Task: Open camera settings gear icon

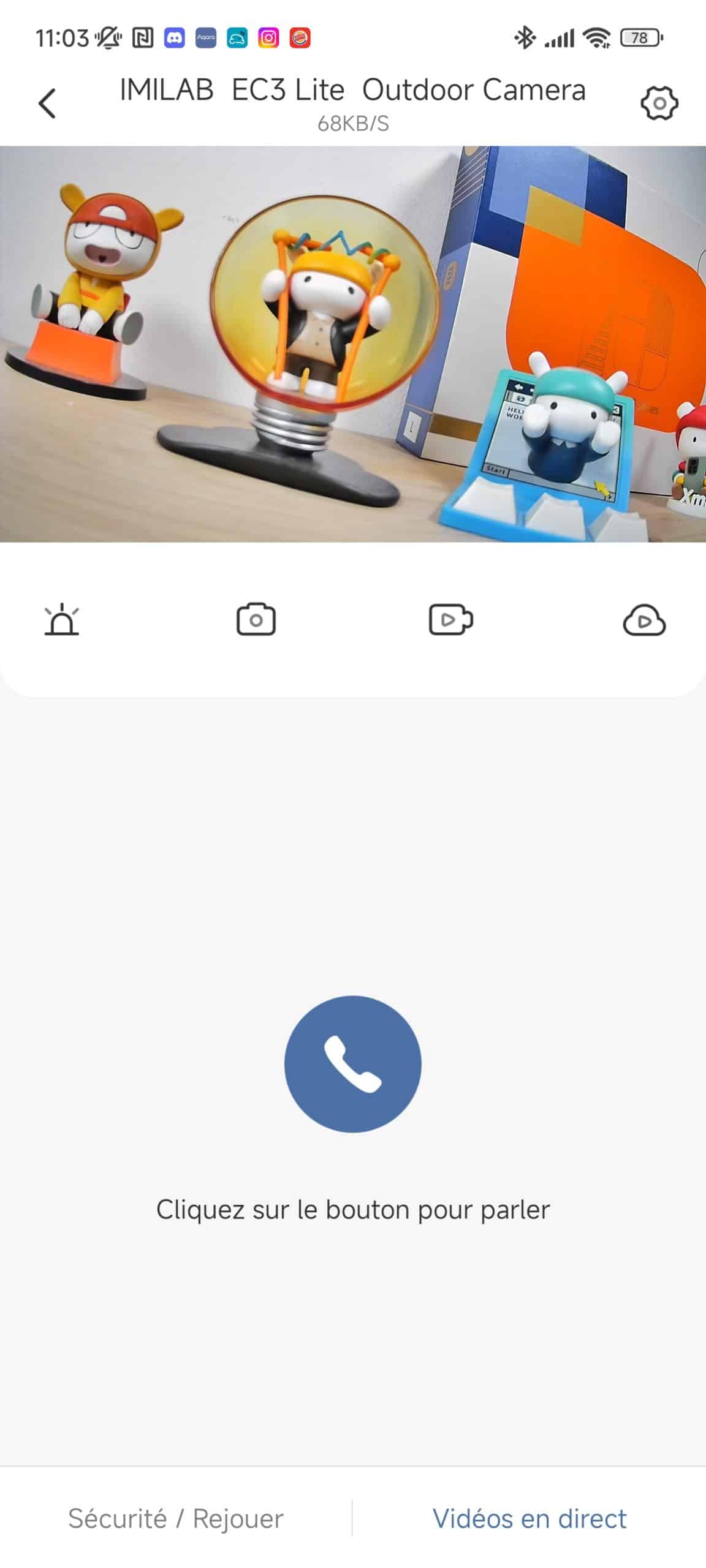Action: tap(659, 103)
